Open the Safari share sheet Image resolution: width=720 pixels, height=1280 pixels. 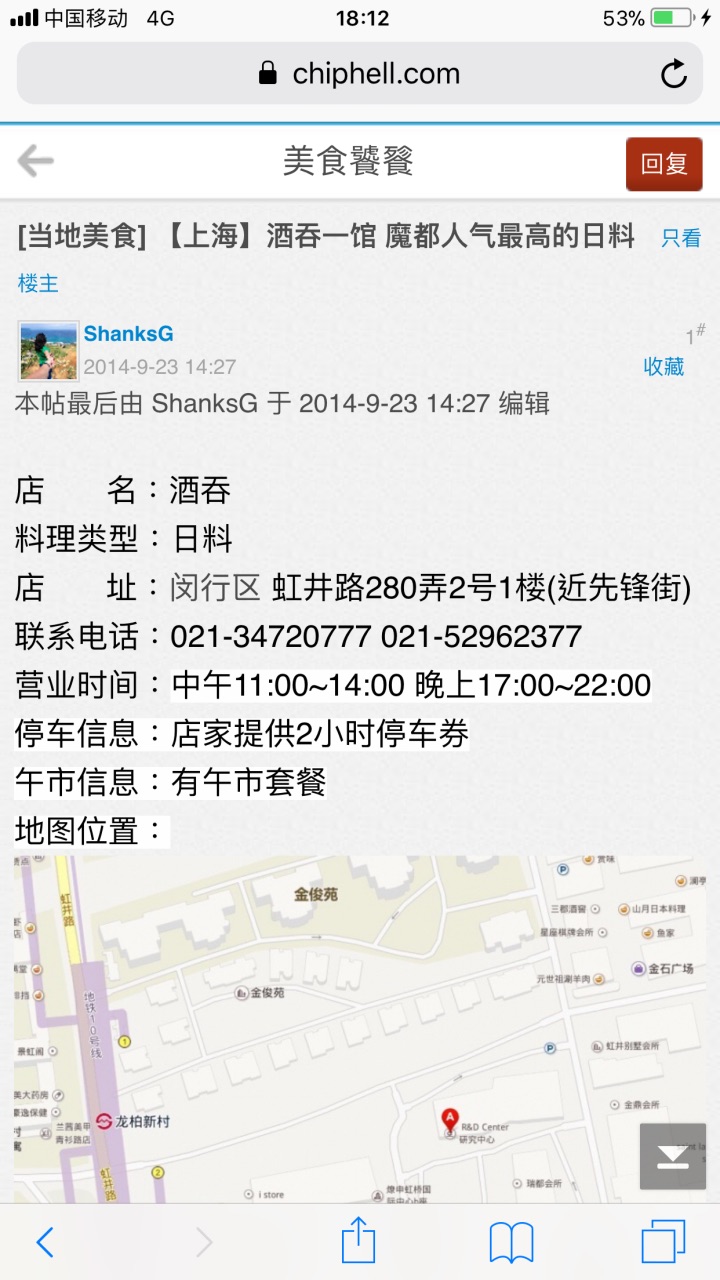click(x=358, y=1242)
